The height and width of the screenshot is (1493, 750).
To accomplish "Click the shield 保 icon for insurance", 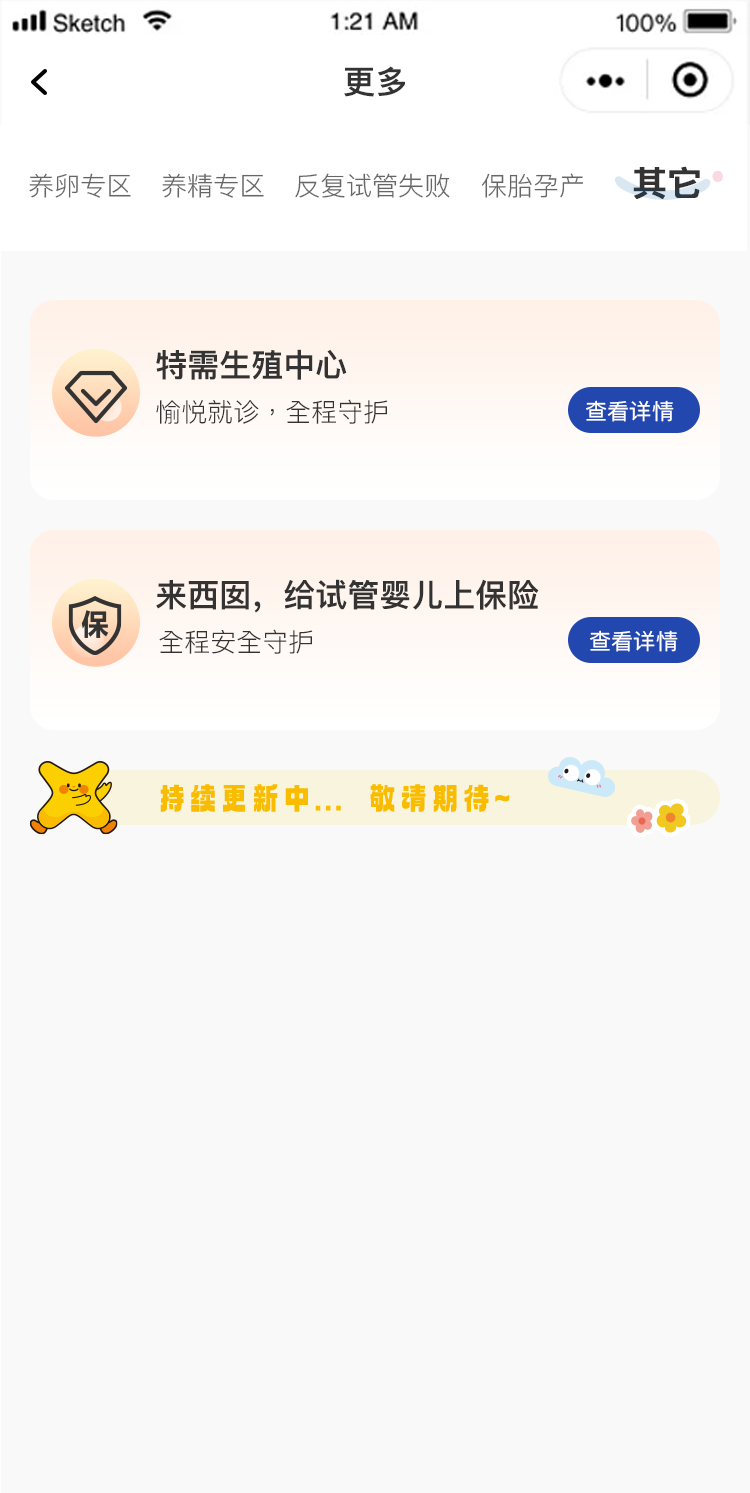I will coord(96,622).
